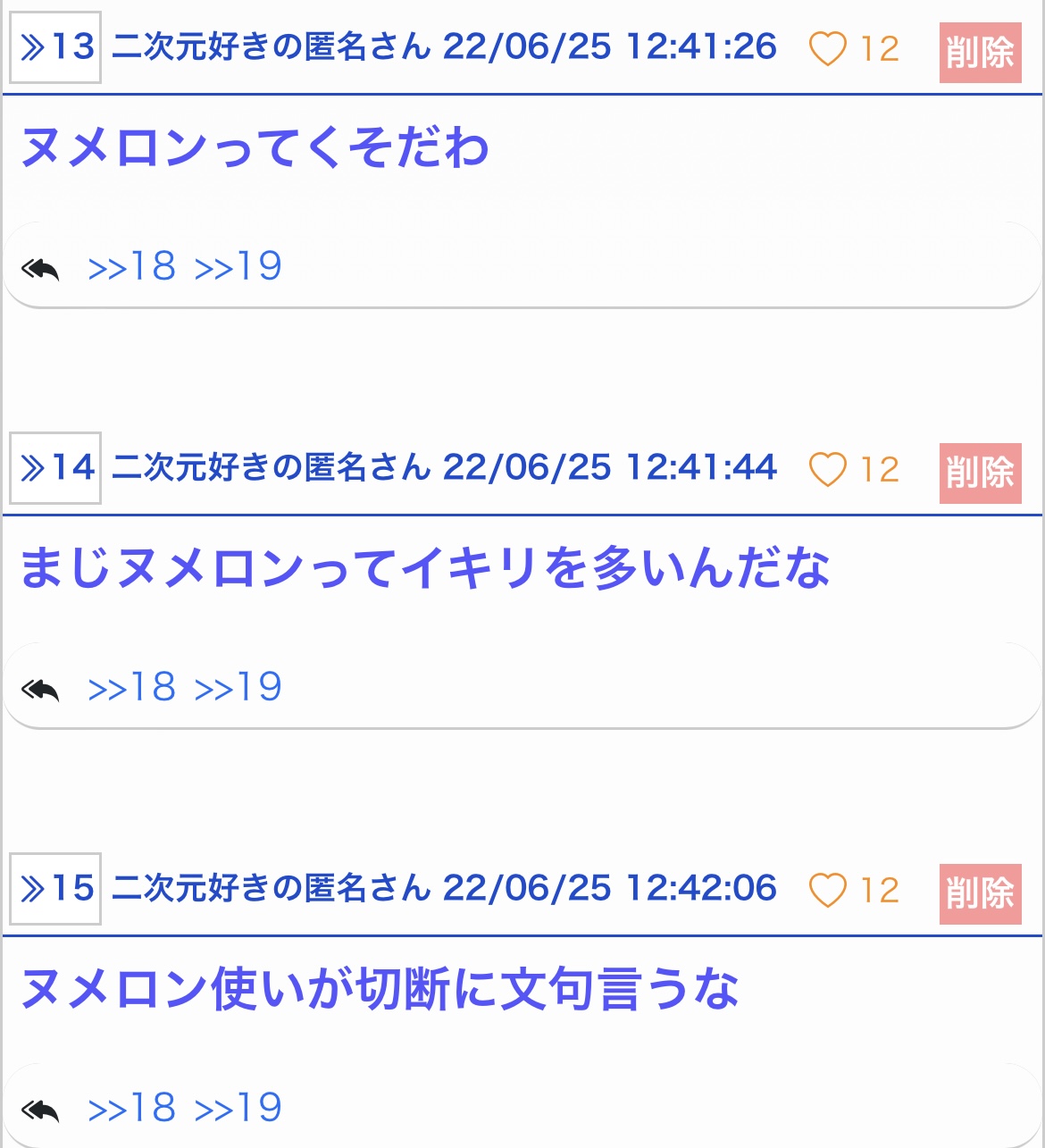Open reply link >>19 under post 14
Screen dimensions: 1045x1148
pyautogui.click(x=238, y=687)
